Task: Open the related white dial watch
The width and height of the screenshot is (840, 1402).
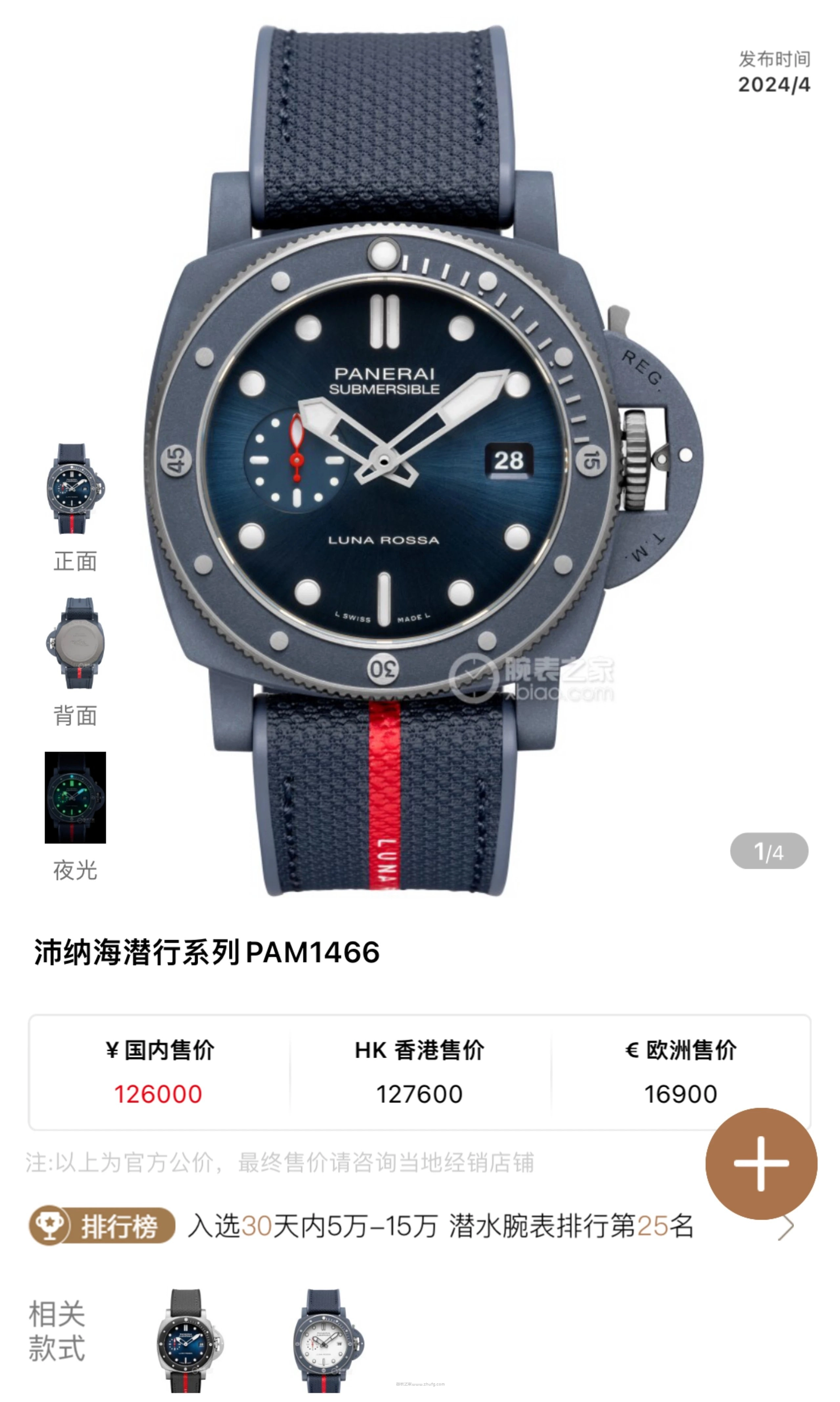Action: pyautogui.click(x=327, y=1340)
